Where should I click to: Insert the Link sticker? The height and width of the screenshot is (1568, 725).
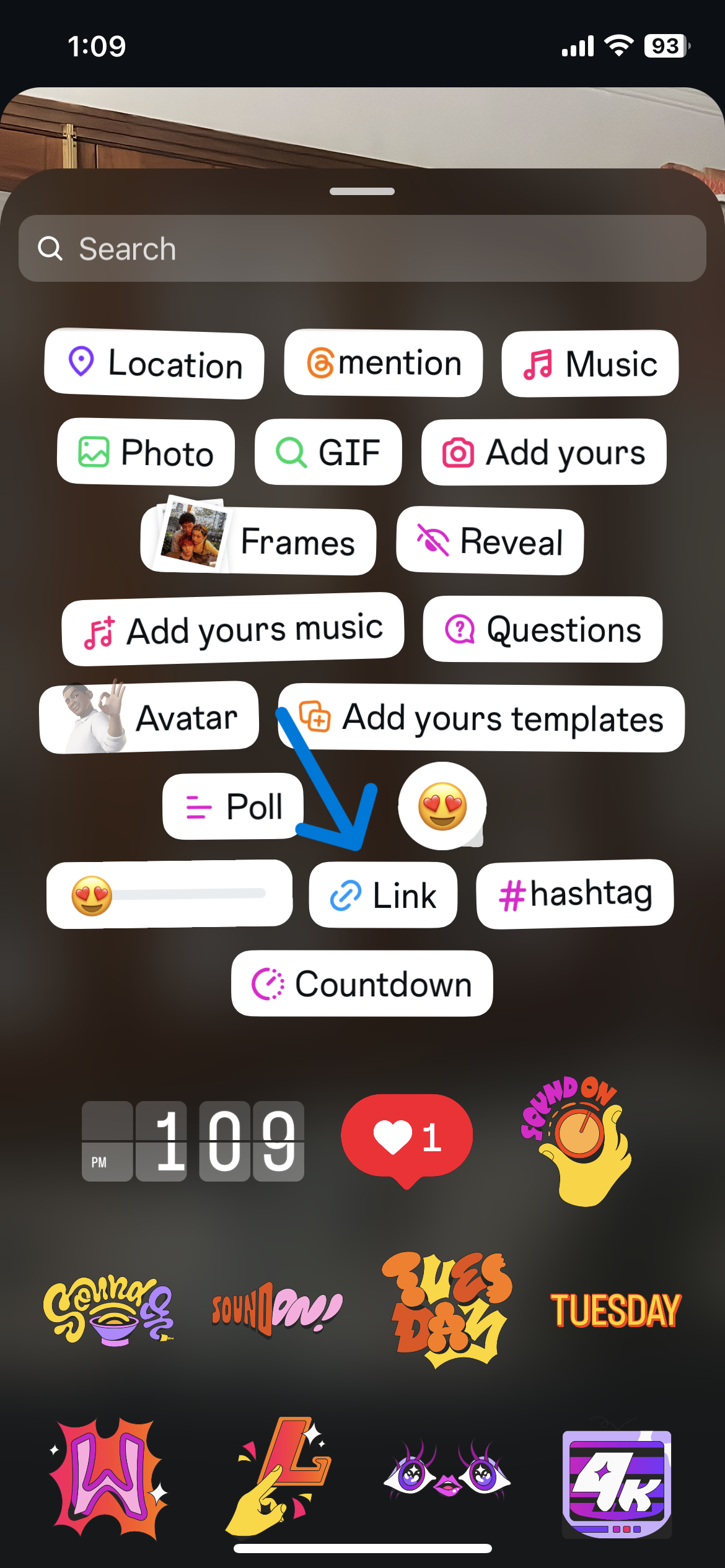383,895
